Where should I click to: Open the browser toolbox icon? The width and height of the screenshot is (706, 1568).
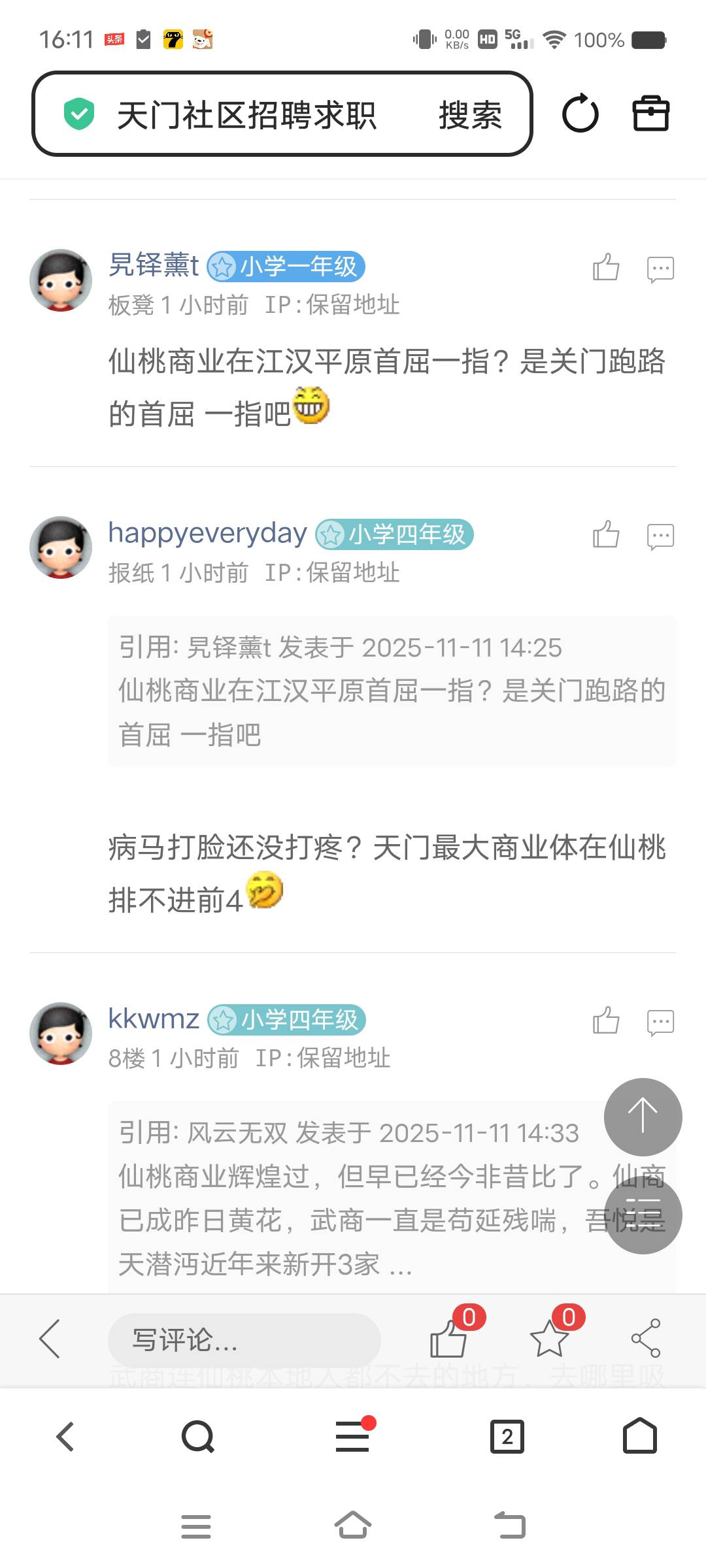click(650, 114)
